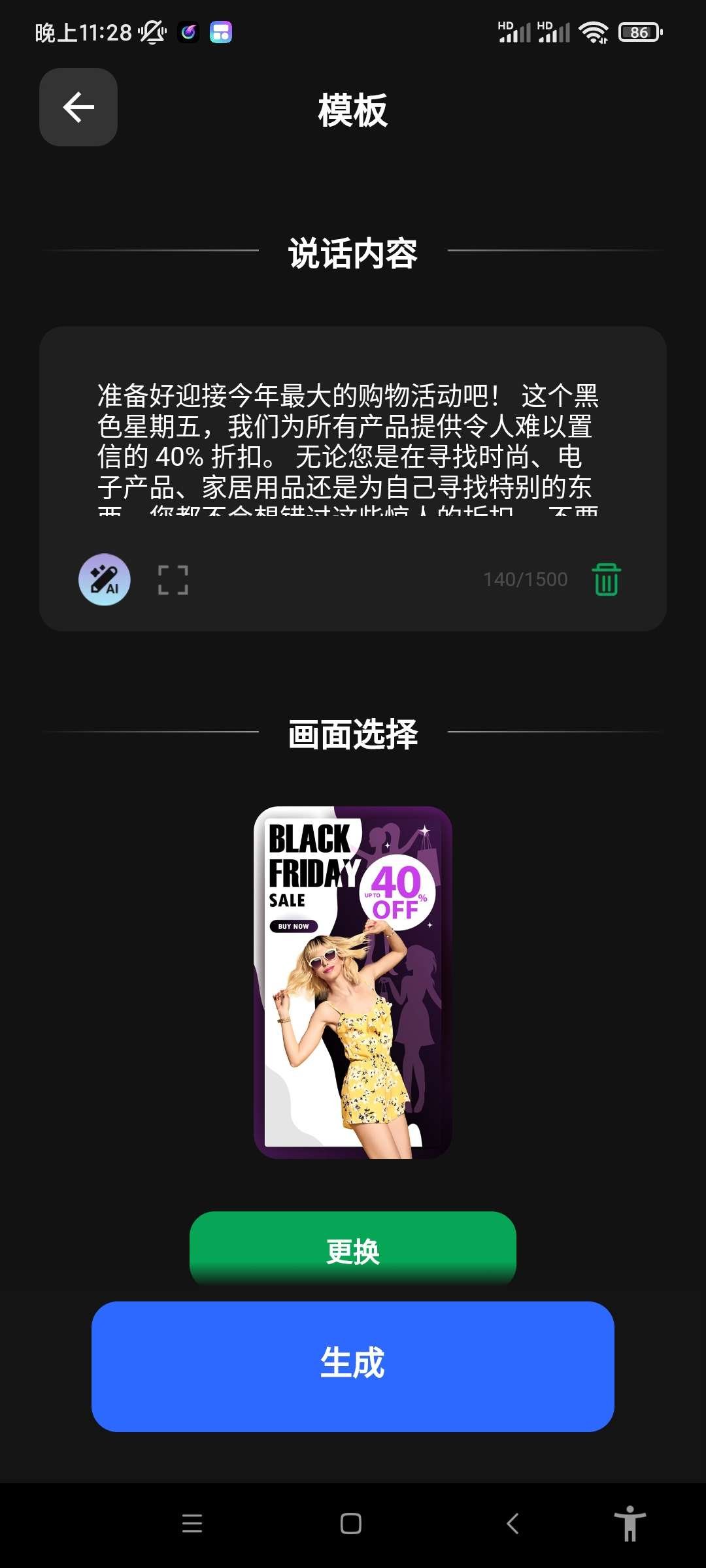
Task: Click the AI writing assistant icon
Action: tap(105, 580)
